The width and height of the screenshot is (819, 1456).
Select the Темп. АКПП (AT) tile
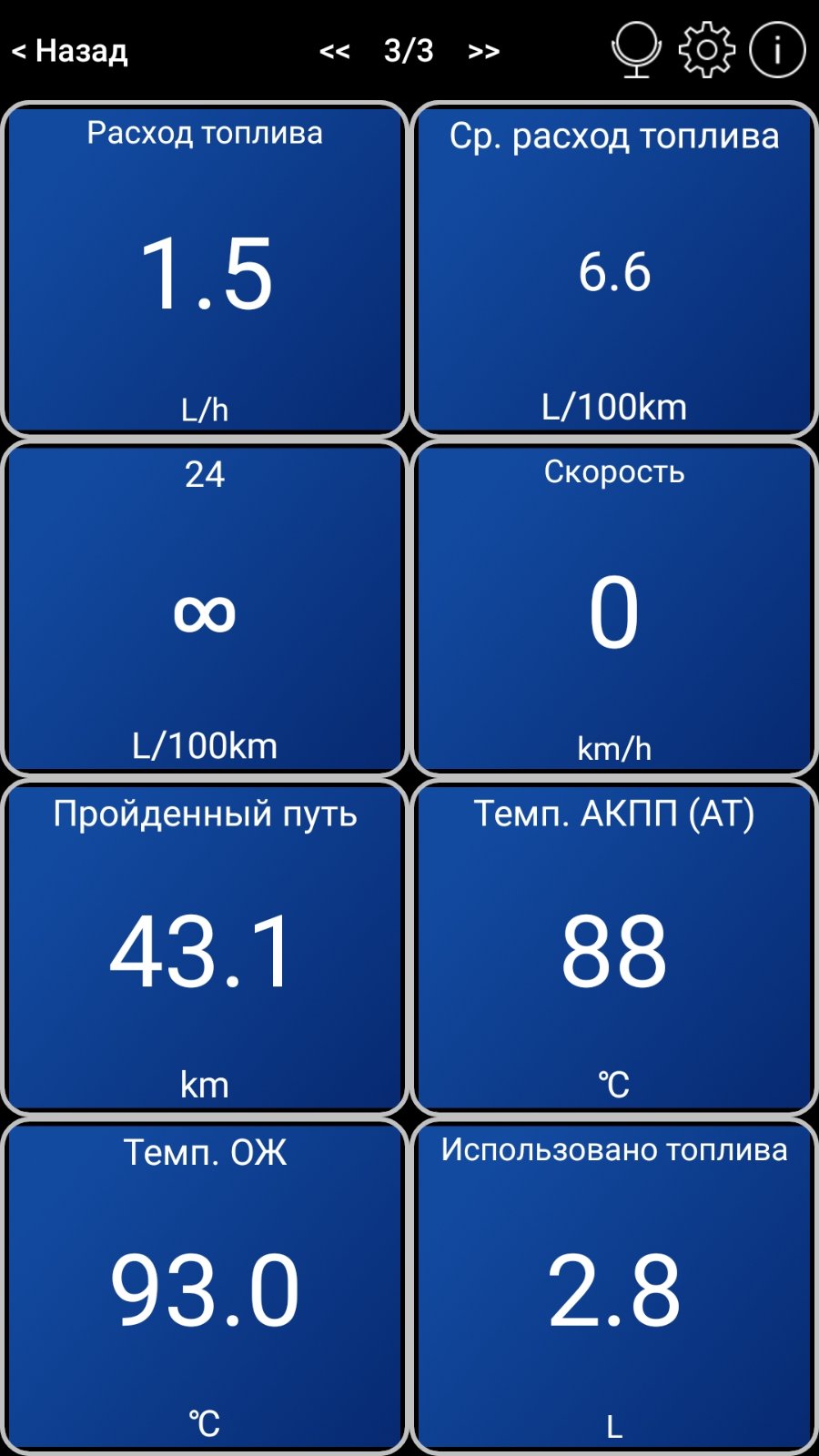(614, 947)
